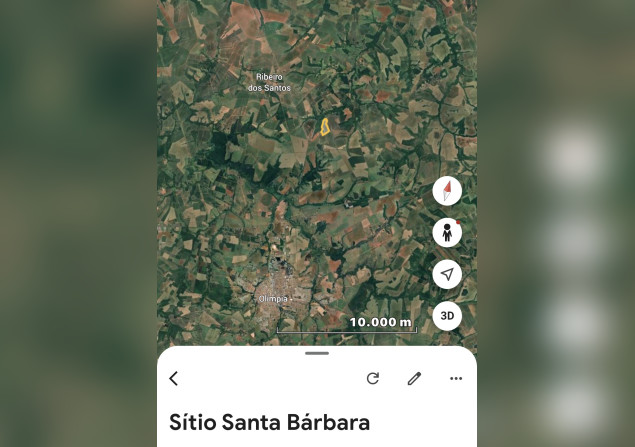The image size is (635, 447).
Task: Switch to 3D view
Action: tap(447, 316)
